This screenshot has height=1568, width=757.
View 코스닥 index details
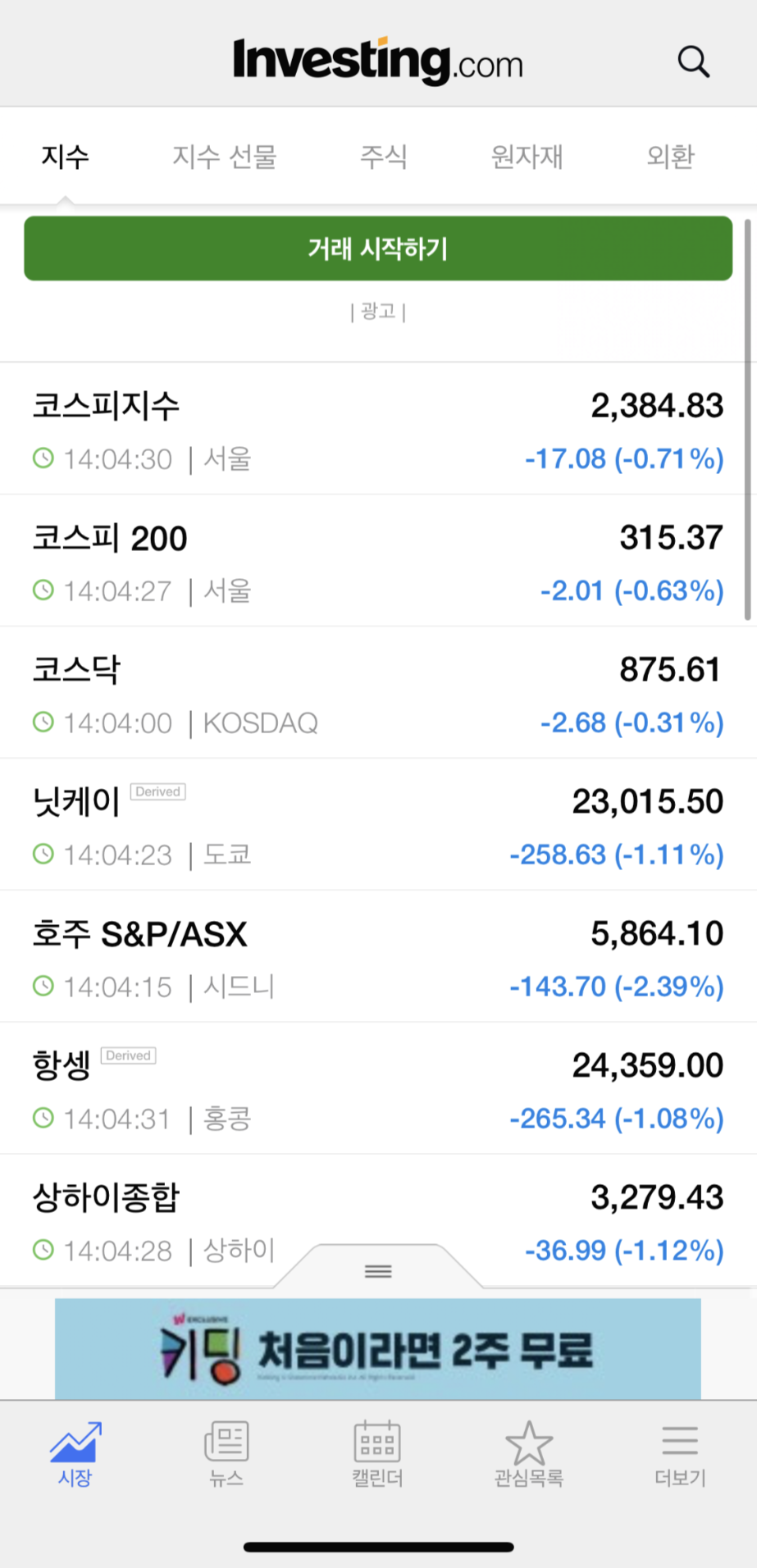pos(378,693)
